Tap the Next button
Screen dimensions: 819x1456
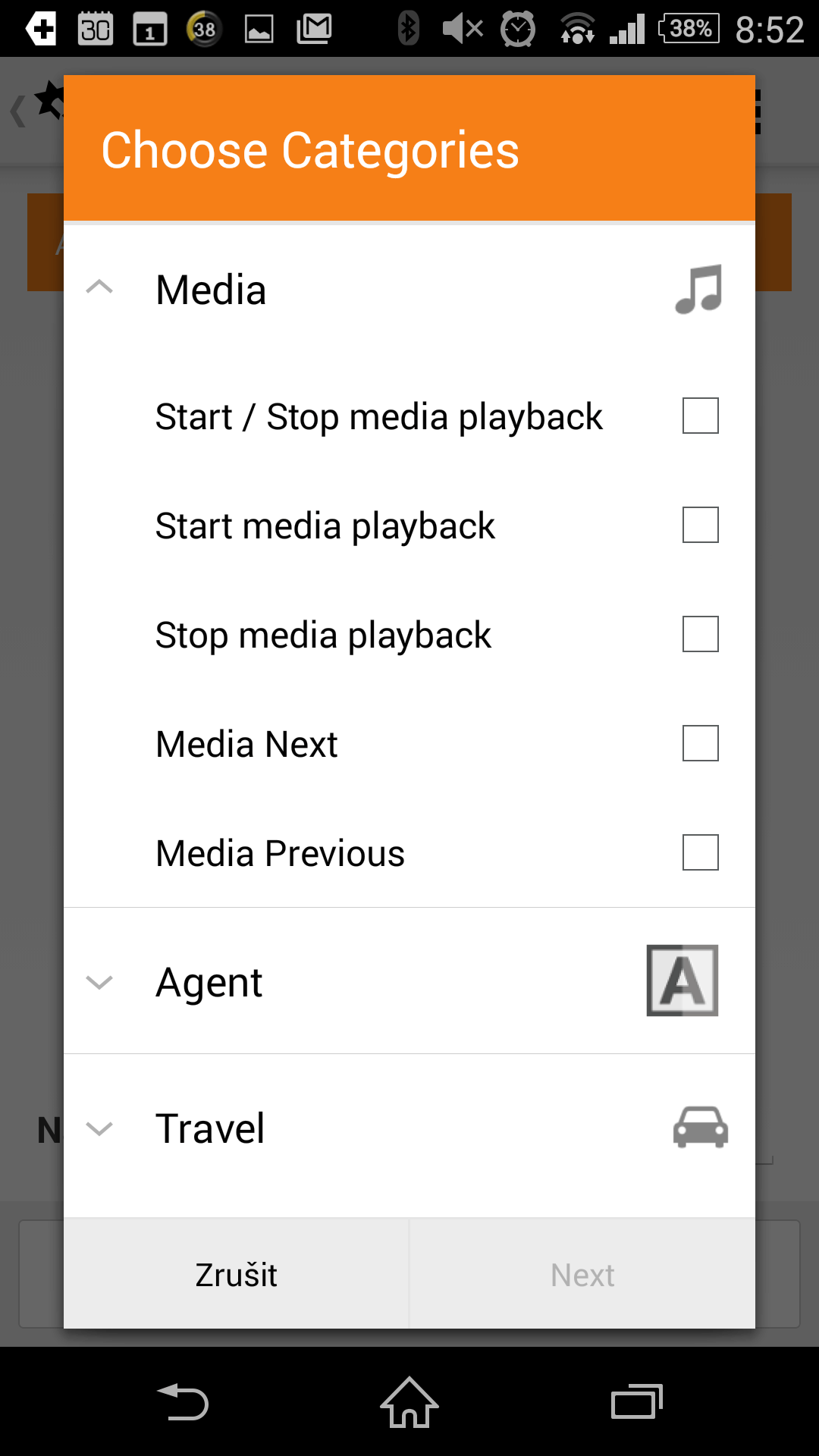click(582, 1275)
